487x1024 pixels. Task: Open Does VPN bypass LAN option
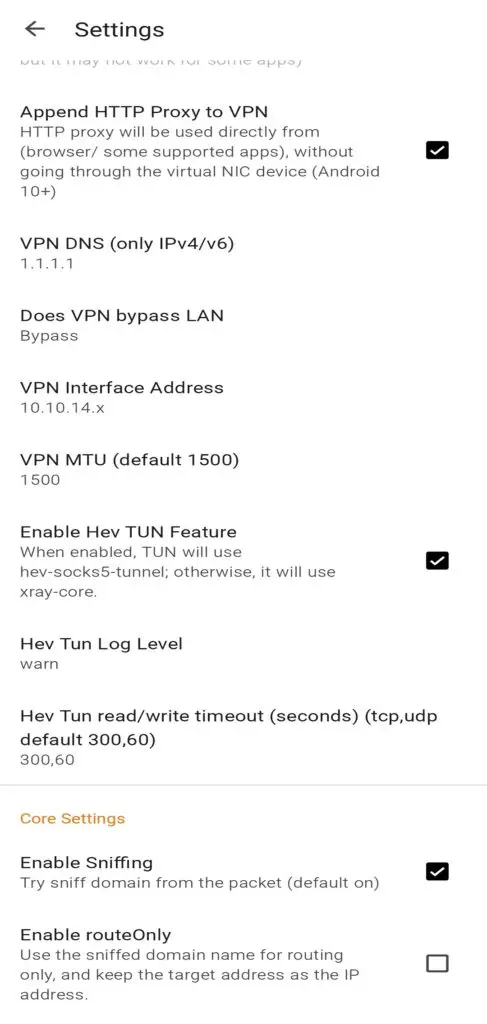pyautogui.click(x=244, y=325)
